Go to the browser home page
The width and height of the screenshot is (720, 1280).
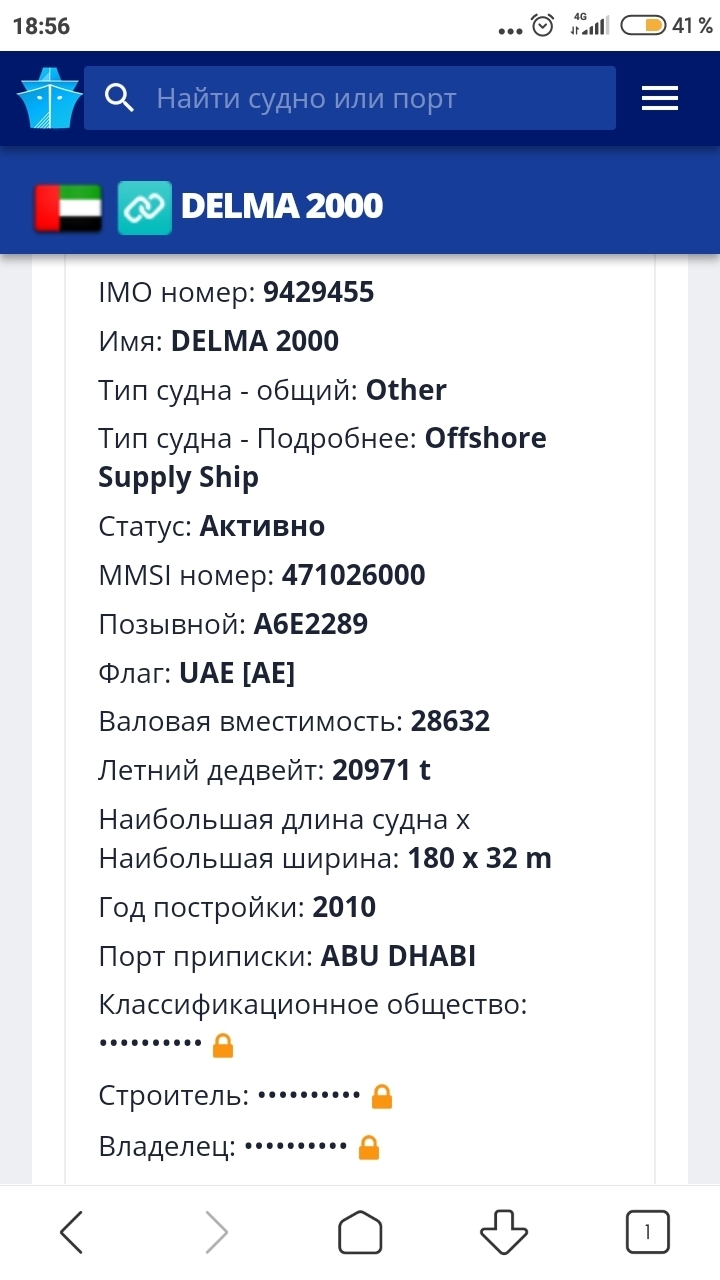point(359,1232)
